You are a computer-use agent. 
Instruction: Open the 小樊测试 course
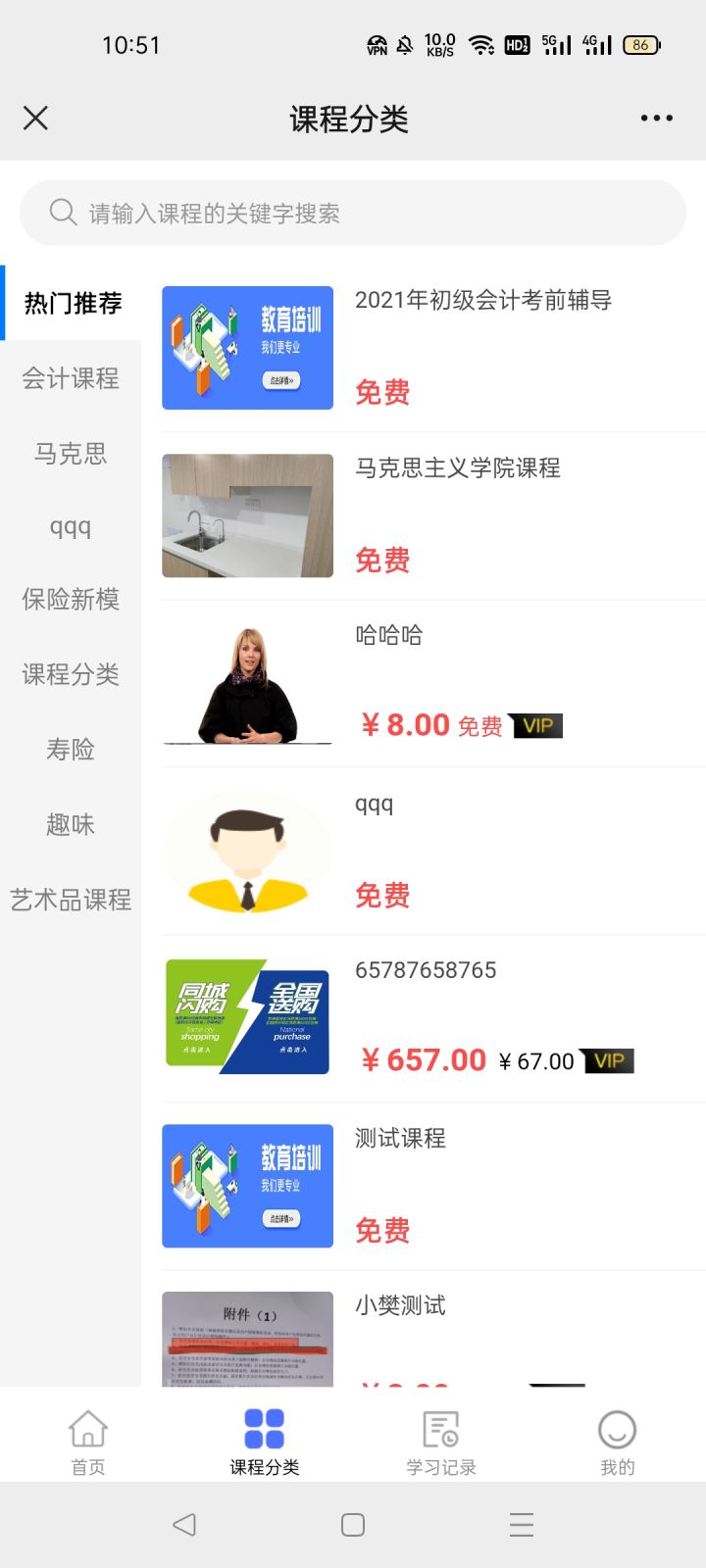(400, 1305)
